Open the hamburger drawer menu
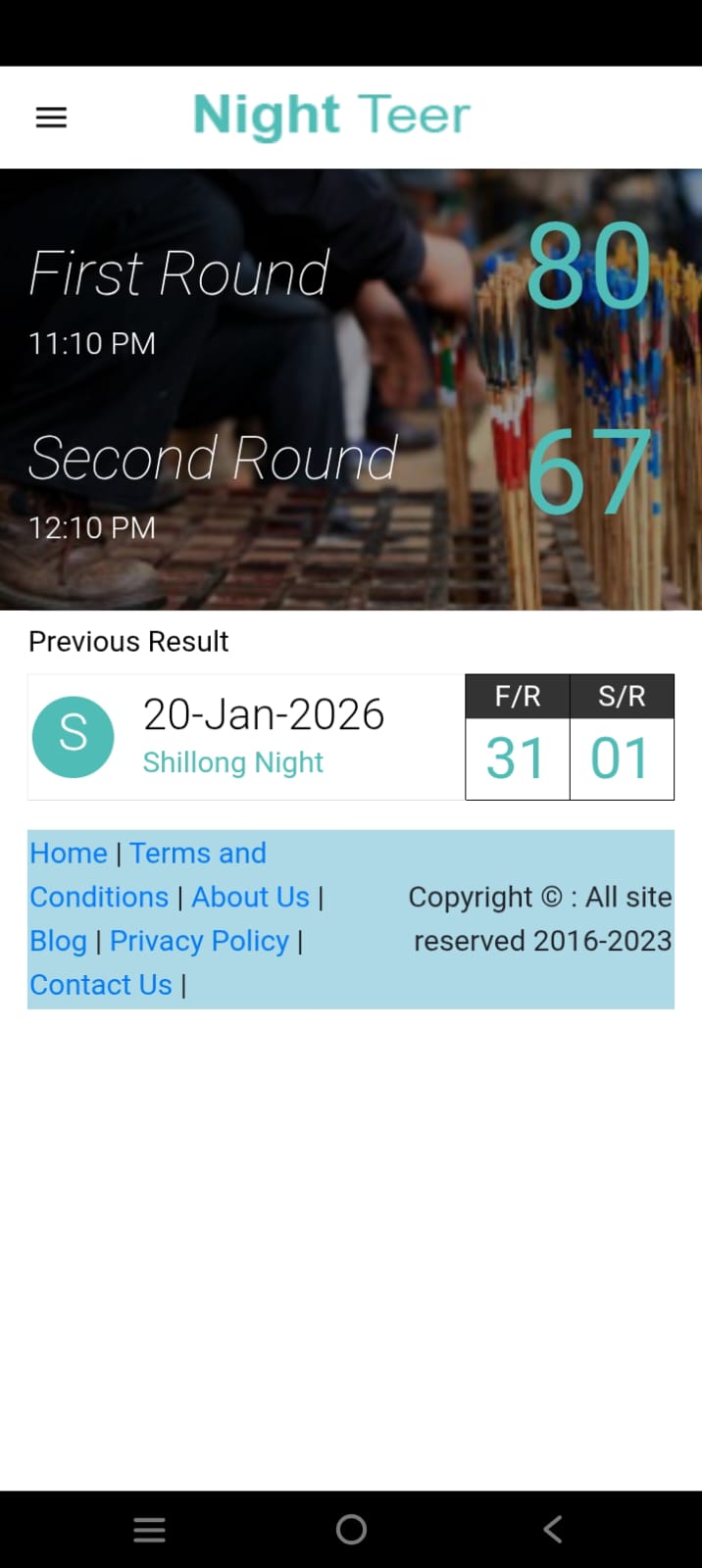 click(51, 118)
